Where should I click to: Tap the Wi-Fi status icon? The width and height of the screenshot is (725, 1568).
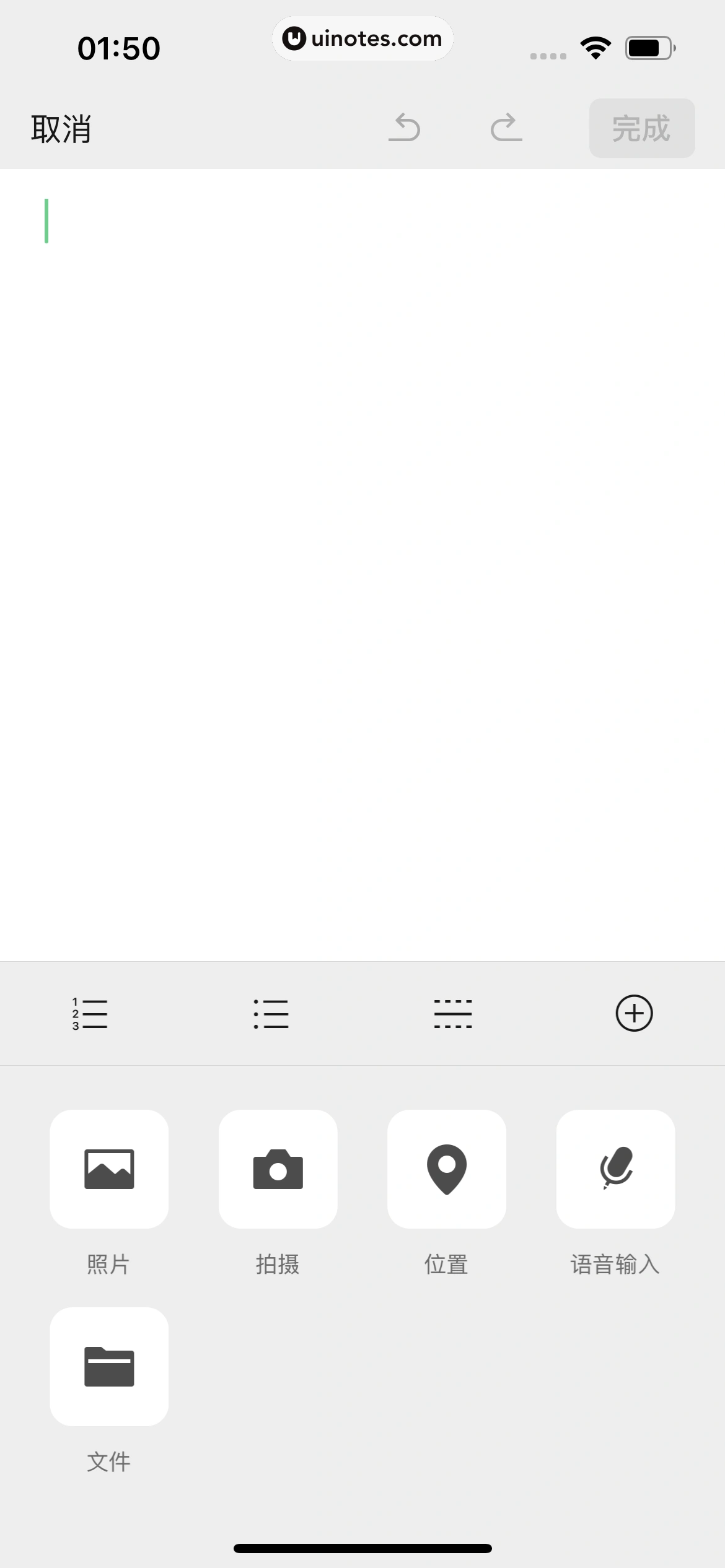pyautogui.click(x=595, y=46)
